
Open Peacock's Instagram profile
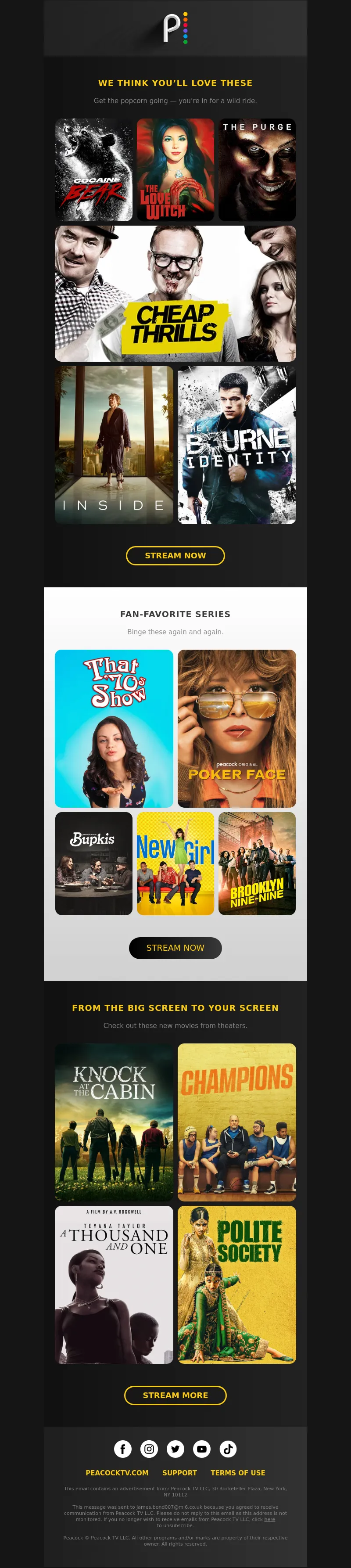point(149,1449)
